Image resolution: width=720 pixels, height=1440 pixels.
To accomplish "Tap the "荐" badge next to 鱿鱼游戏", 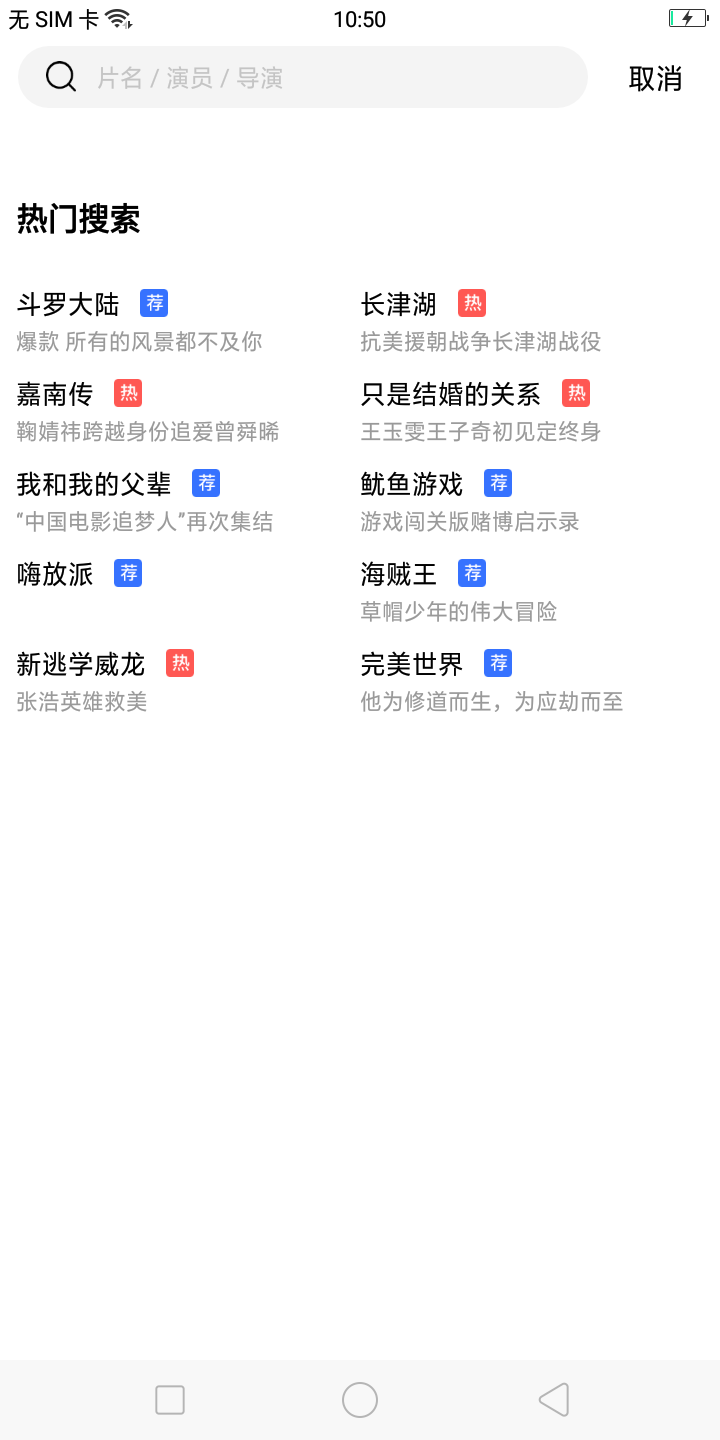I will 497,483.
